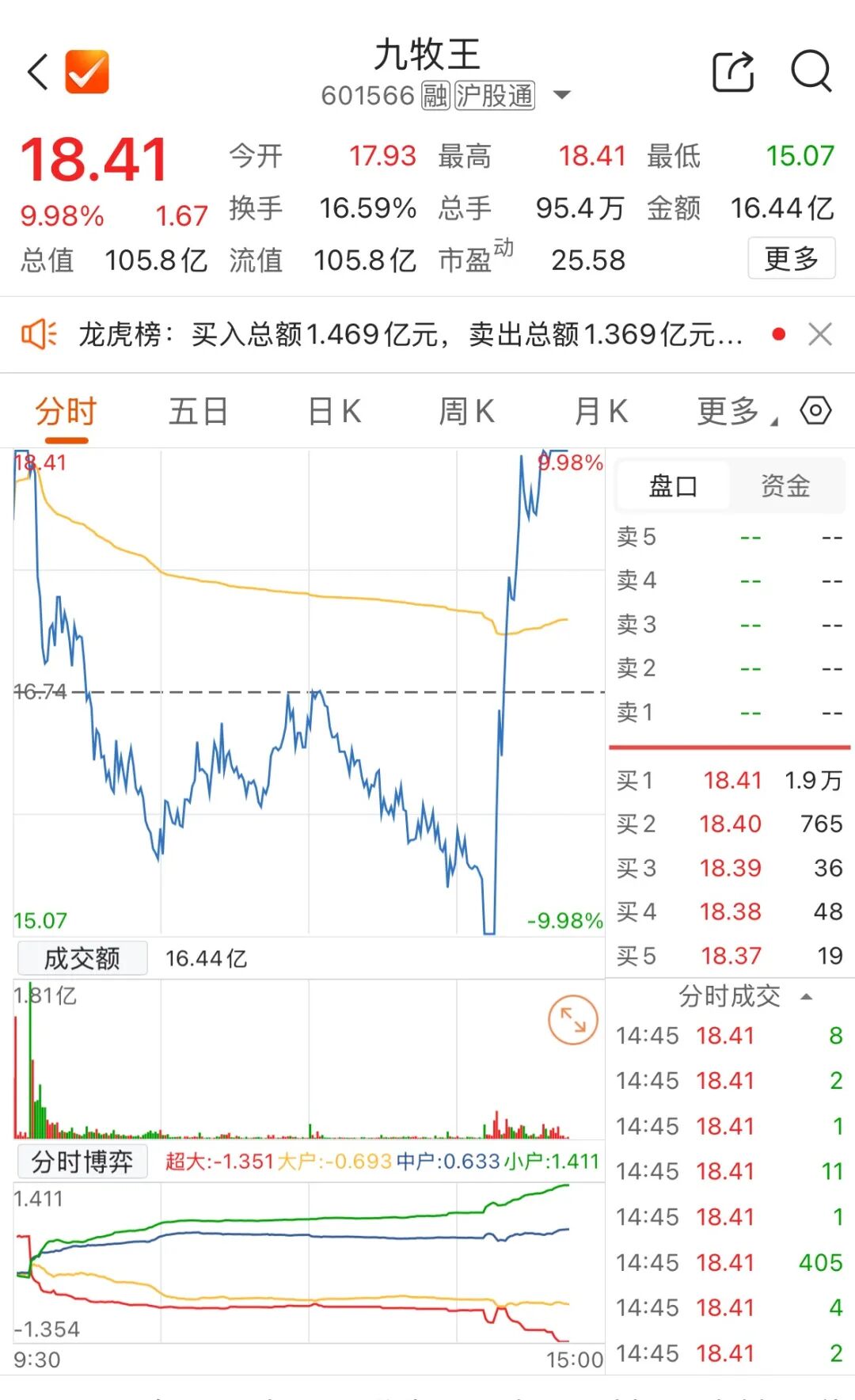The height and width of the screenshot is (1400, 855).
Task: Open chart settings hexagon icon
Action: coord(815,411)
